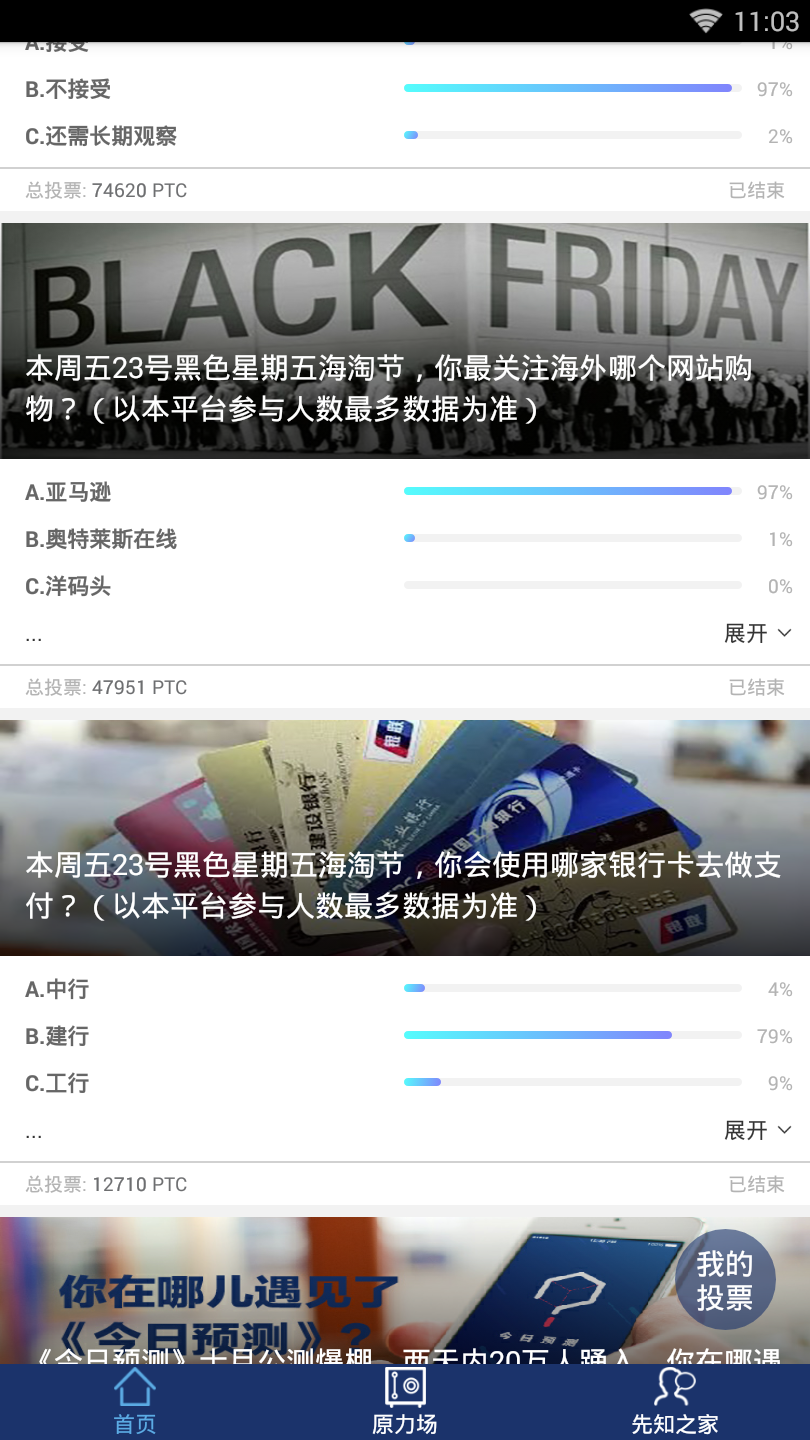Open the 今日预测 public beta poll card

(405, 1290)
